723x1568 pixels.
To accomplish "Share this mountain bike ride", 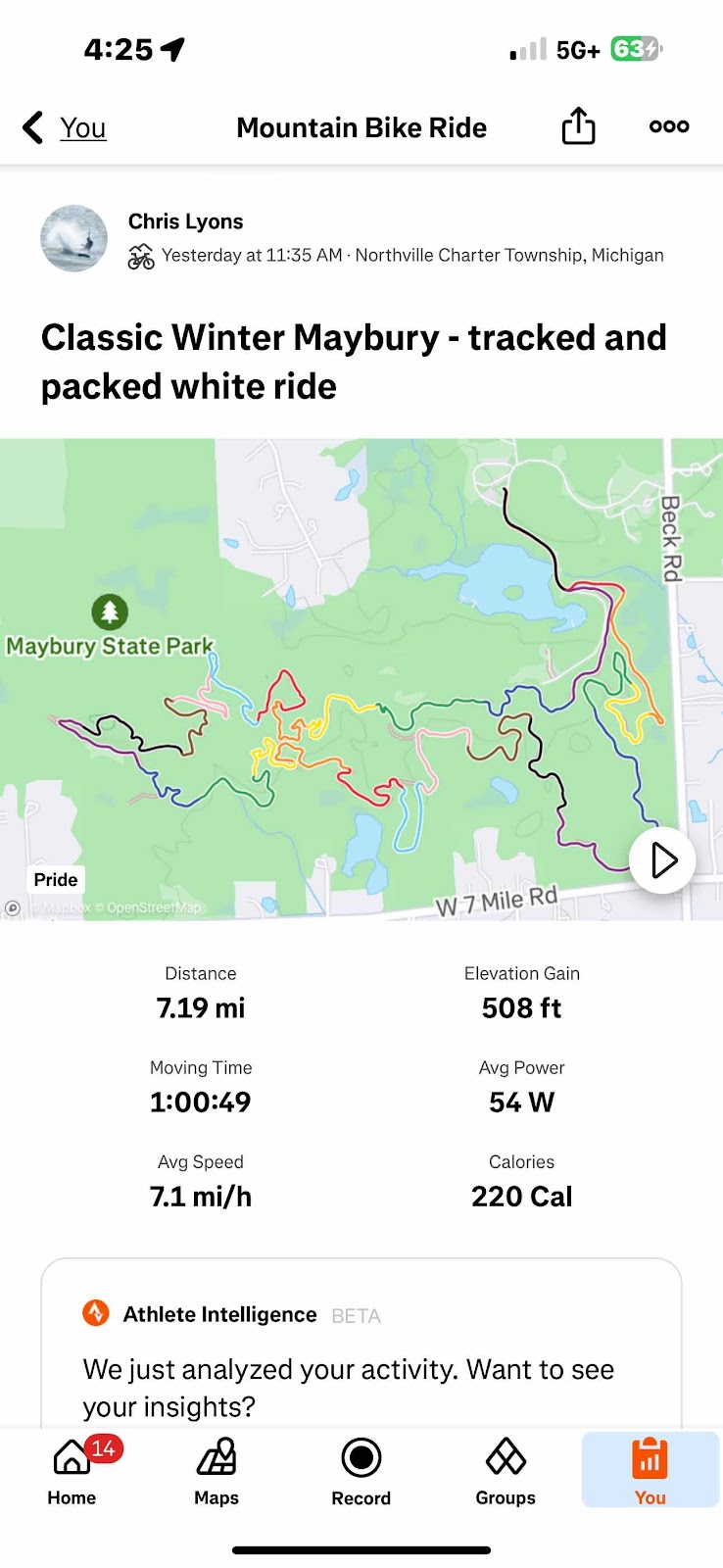I will [578, 126].
